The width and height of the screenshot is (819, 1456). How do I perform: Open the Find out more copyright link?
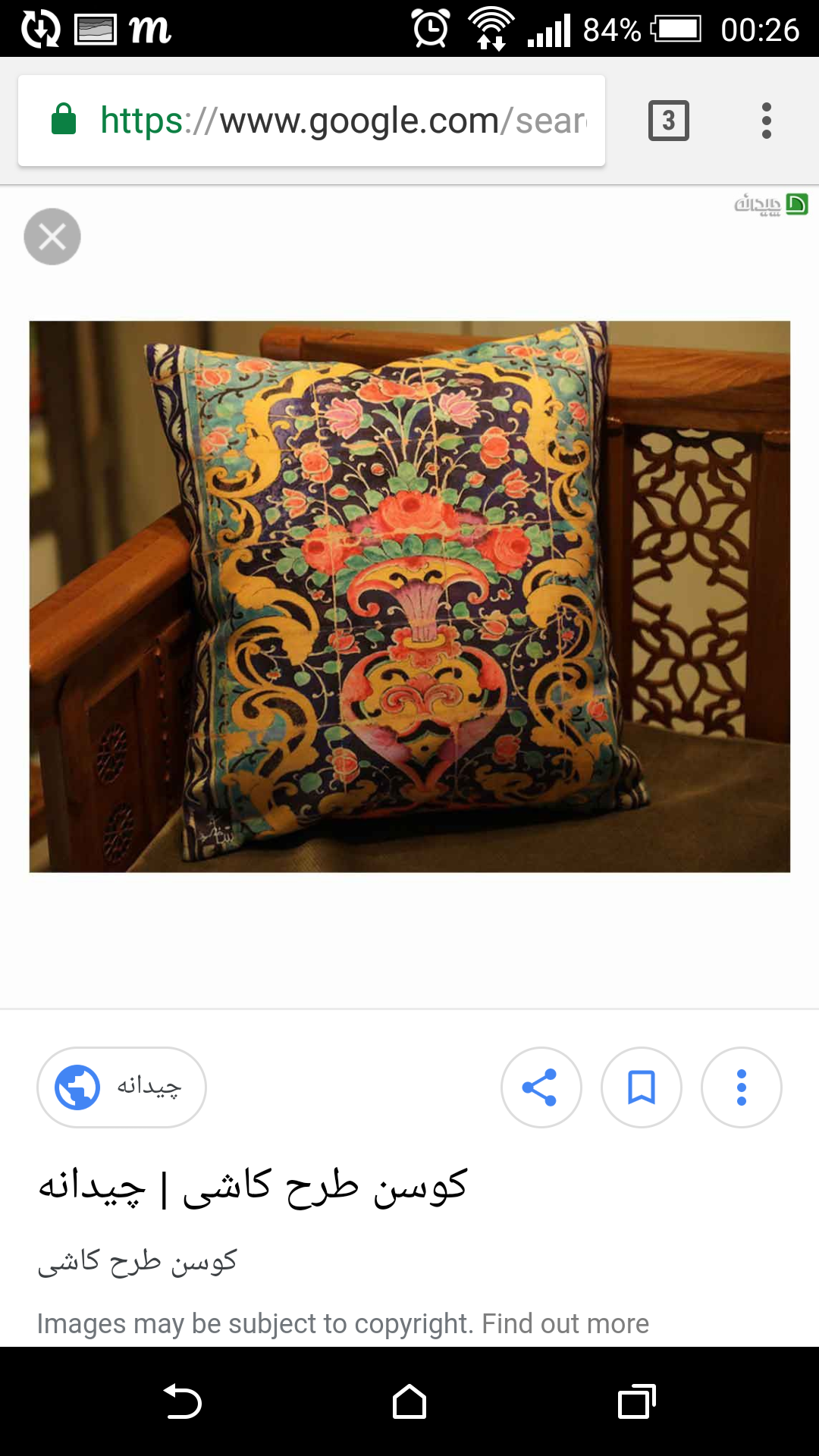tap(565, 1323)
